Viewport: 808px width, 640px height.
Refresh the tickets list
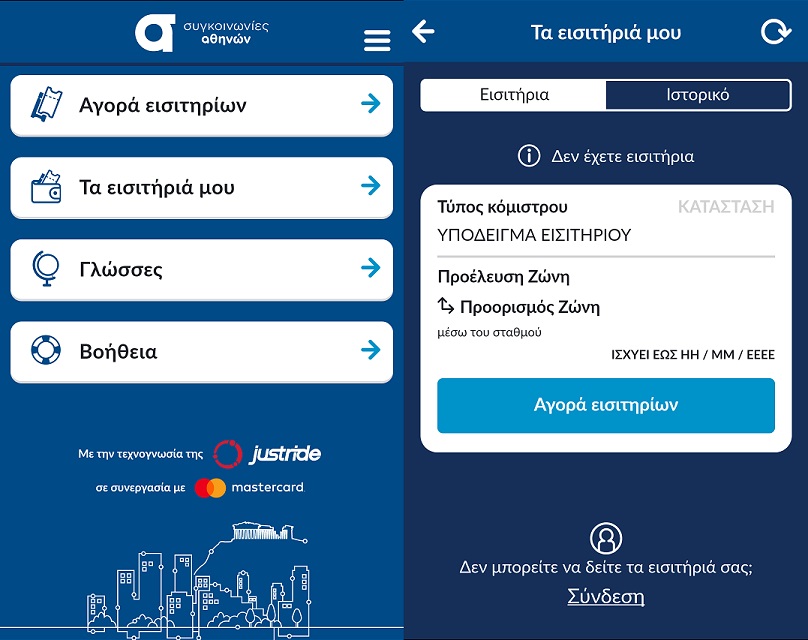click(775, 32)
